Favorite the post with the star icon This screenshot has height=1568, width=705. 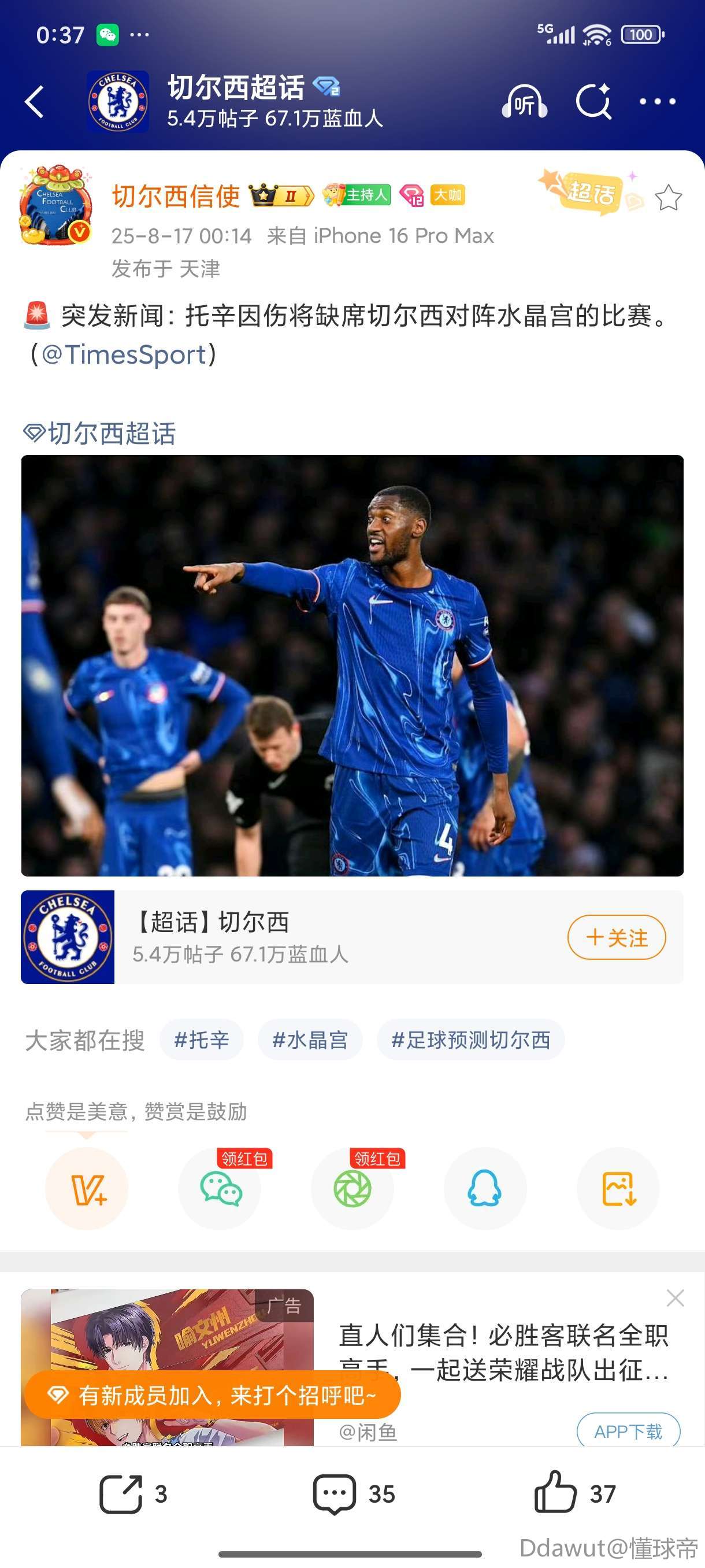coord(668,198)
